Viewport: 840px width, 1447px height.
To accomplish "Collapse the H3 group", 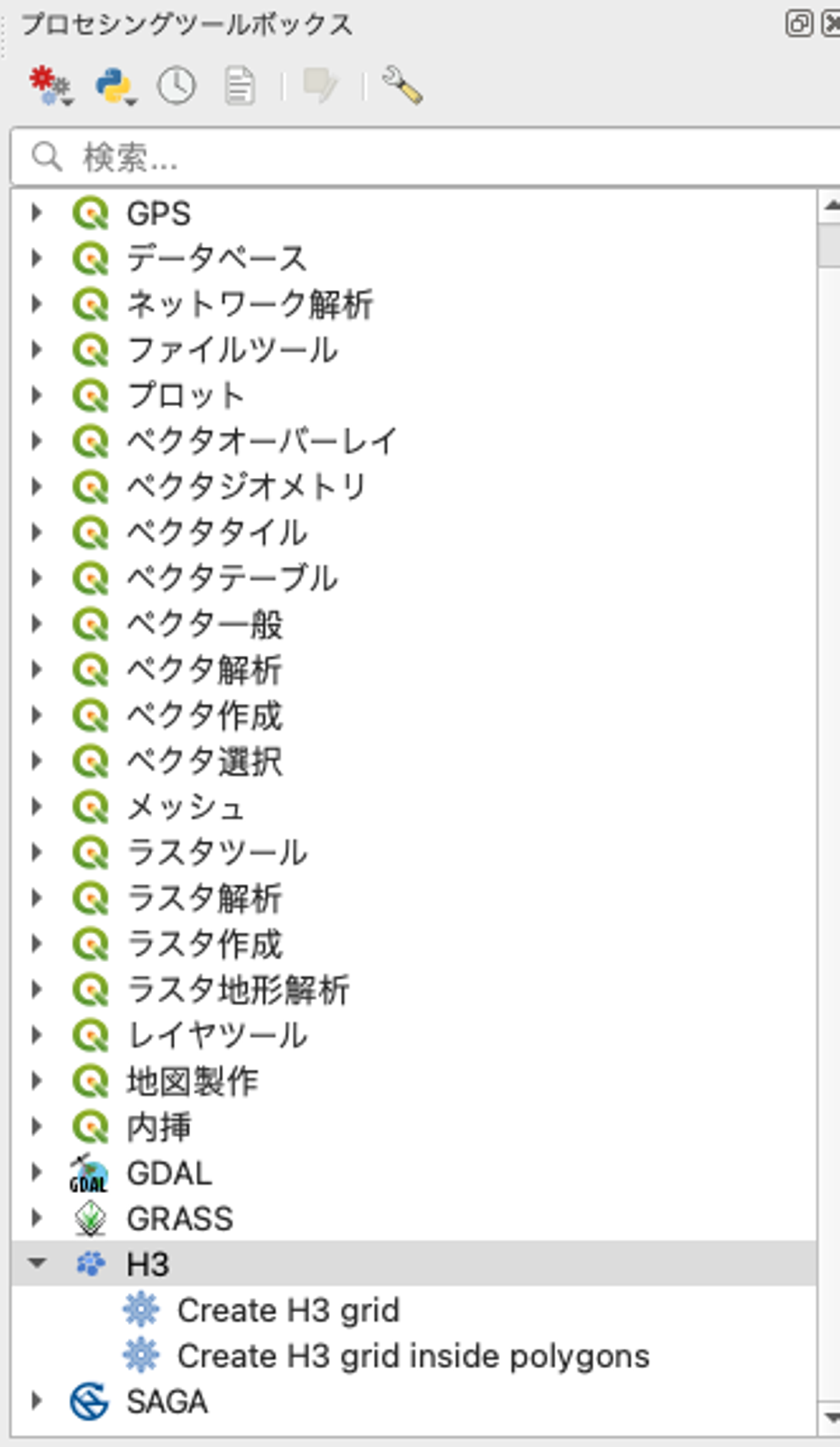I will click(36, 1264).
